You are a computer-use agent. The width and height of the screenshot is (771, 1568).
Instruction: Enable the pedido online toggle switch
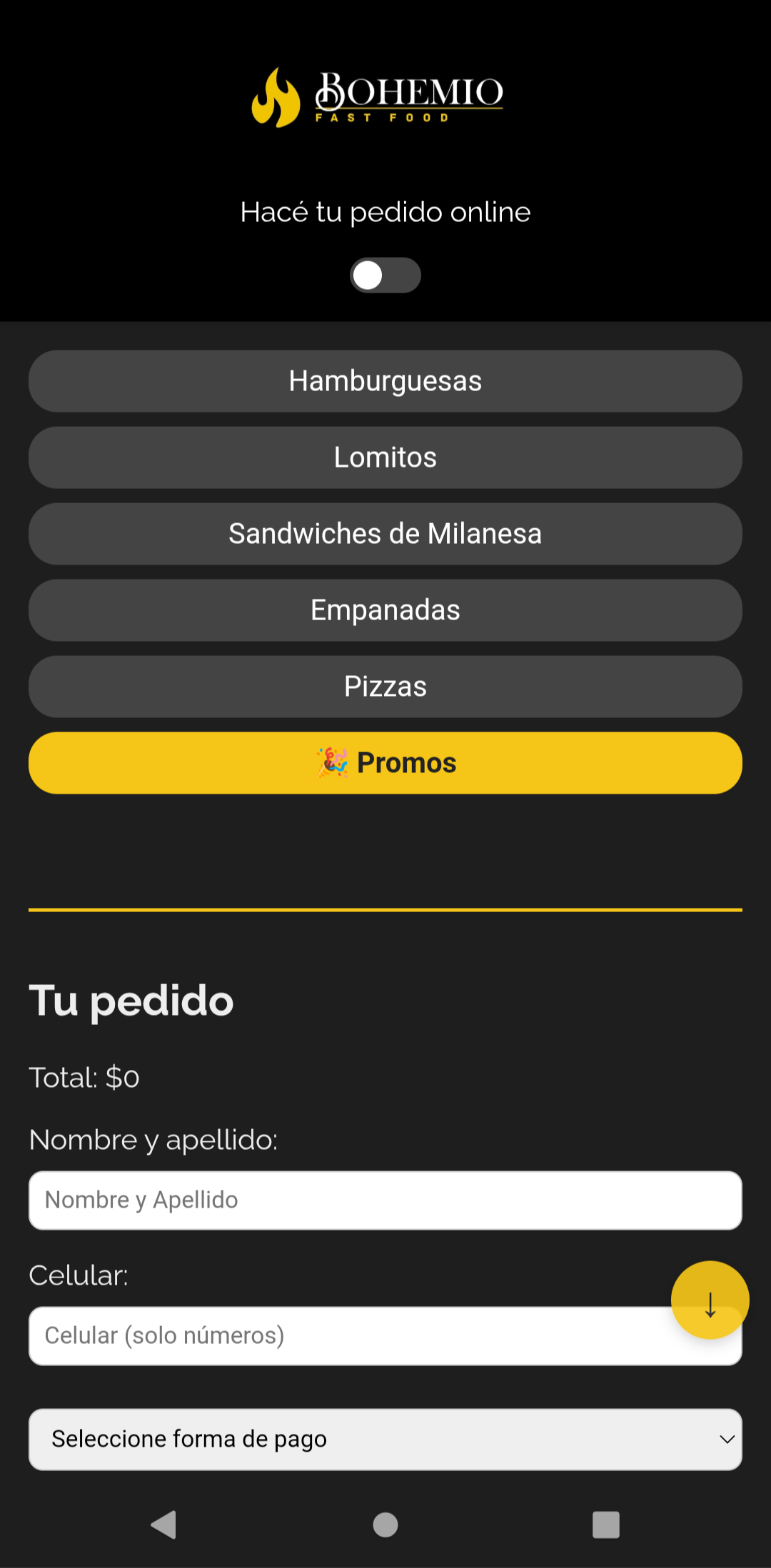coord(385,275)
